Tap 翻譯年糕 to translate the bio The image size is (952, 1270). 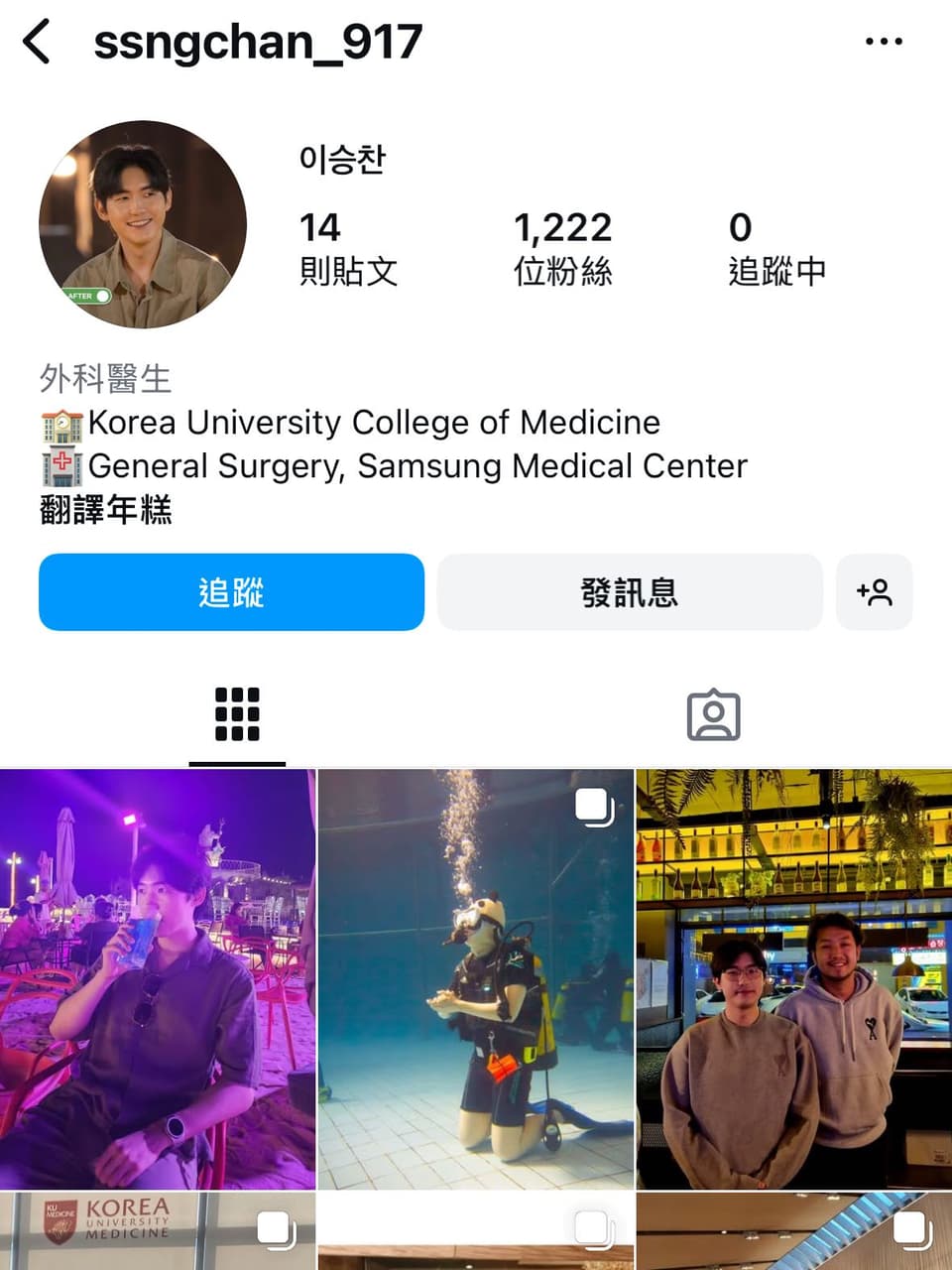[106, 510]
